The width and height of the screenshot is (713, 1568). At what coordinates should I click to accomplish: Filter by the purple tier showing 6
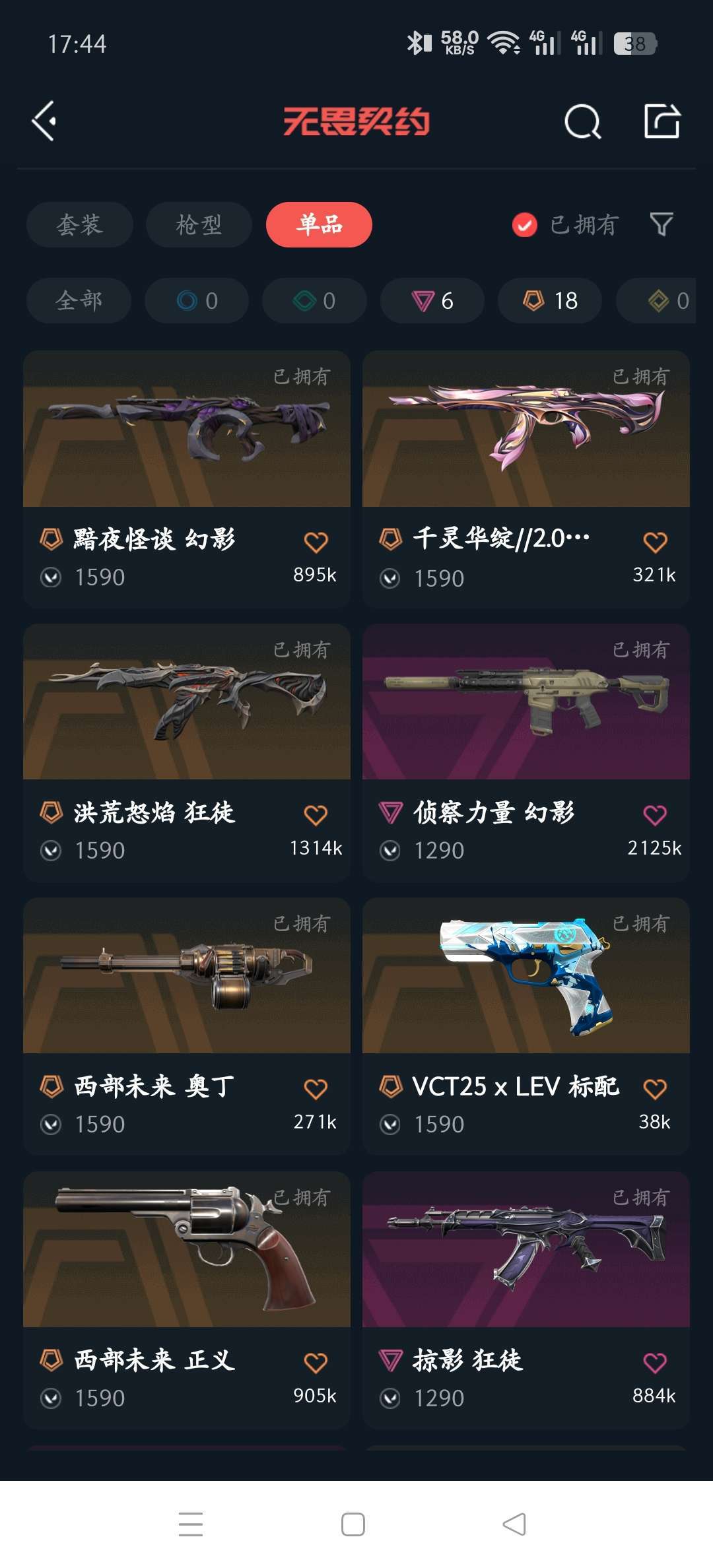432,301
